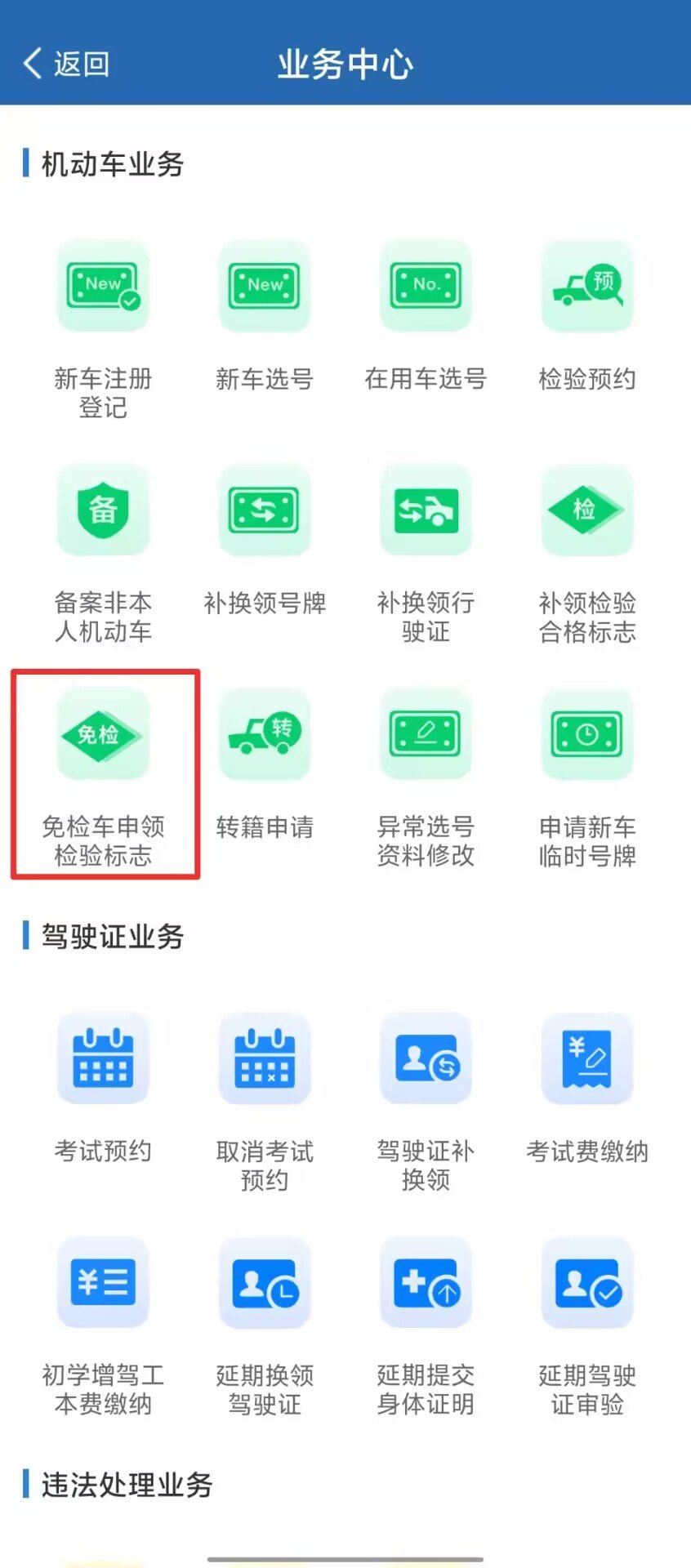
Task: Apply via 申请新车临时号牌
Action: coord(587,734)
